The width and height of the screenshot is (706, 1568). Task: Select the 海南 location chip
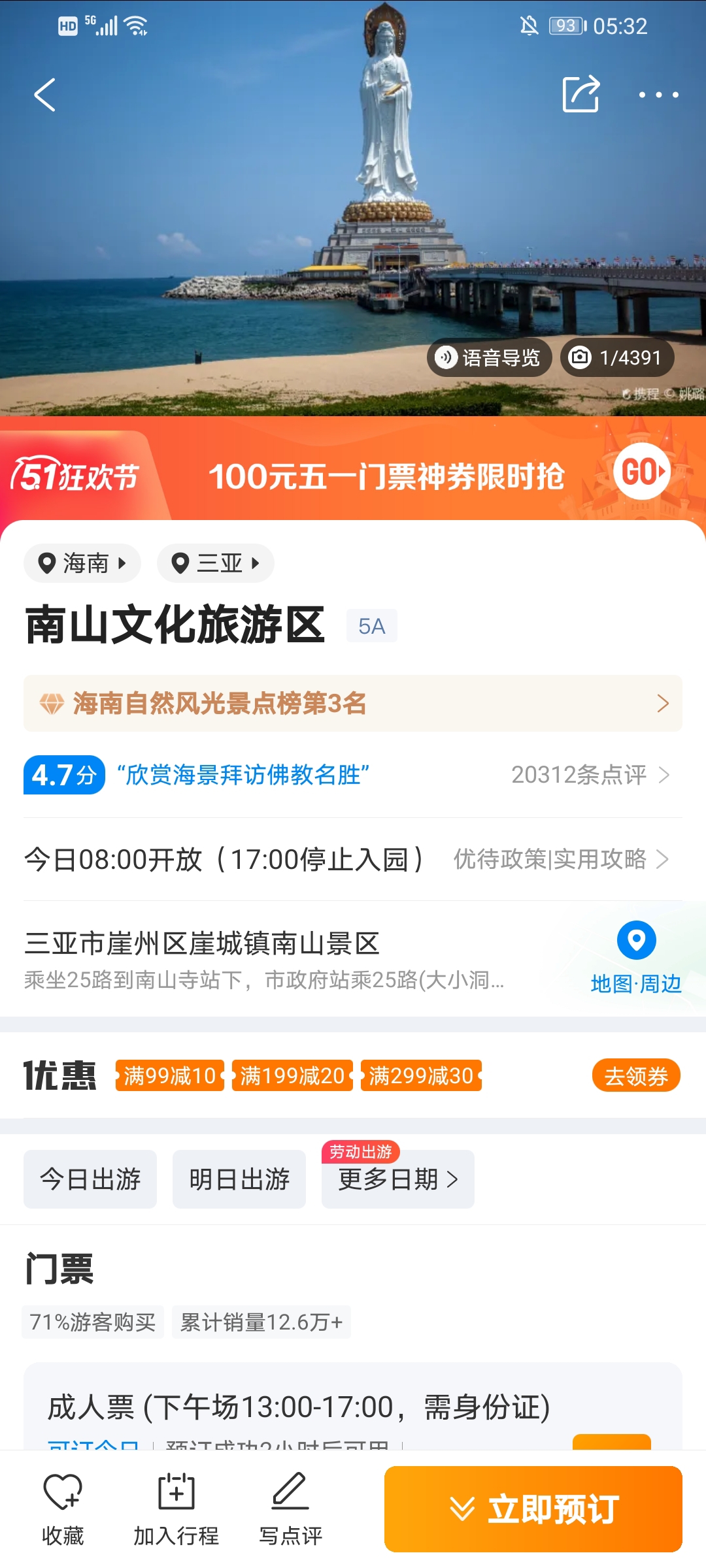82,563
